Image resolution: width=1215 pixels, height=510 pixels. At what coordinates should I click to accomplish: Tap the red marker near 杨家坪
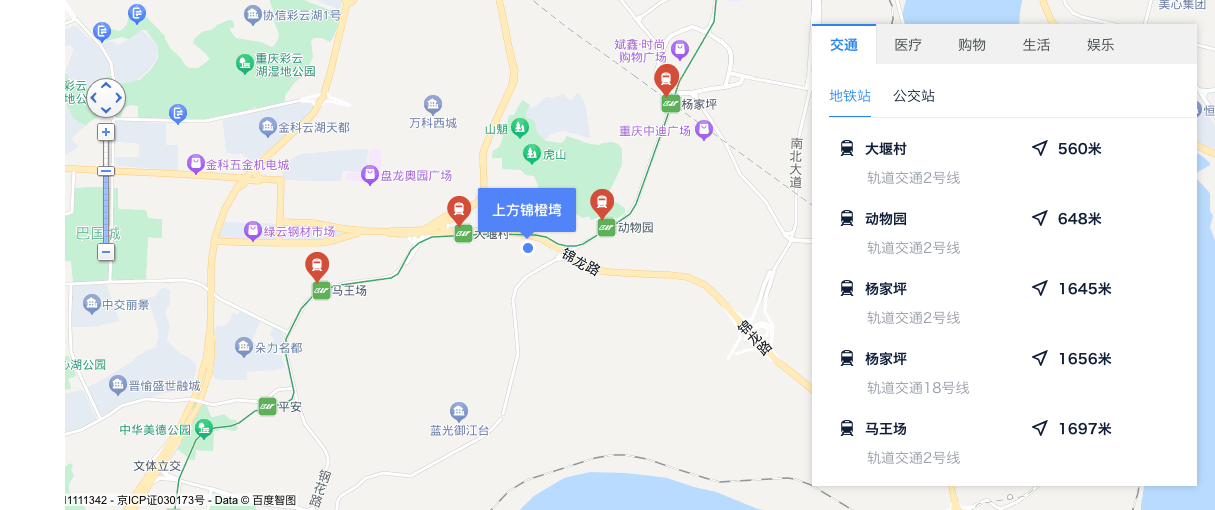(666, 79)
